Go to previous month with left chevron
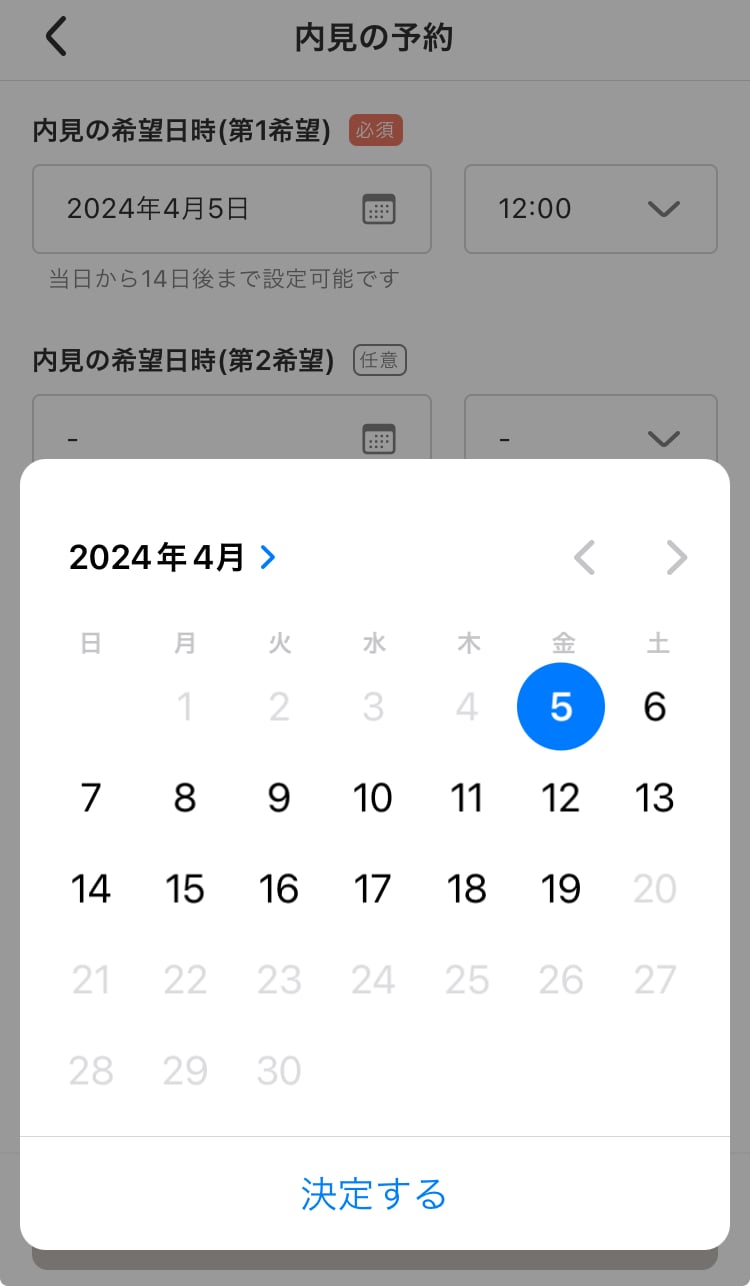Screen dimensions: 750x1286 (584, 558)
